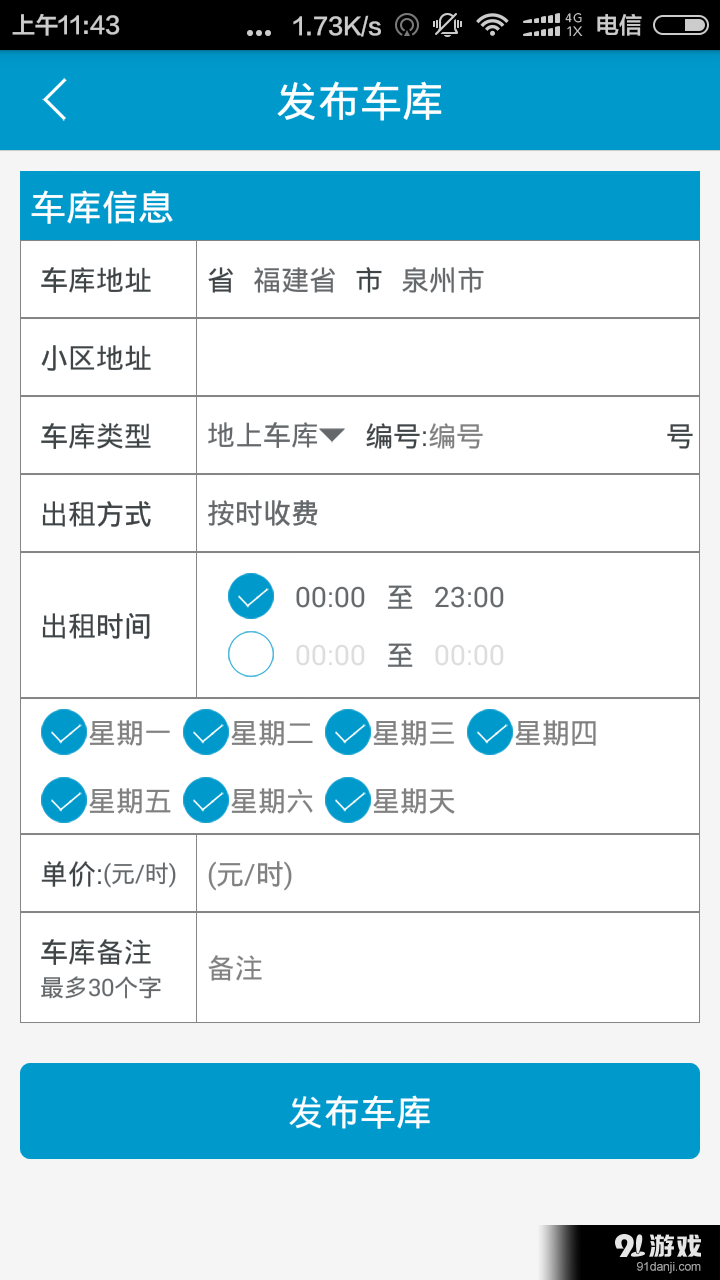The height and width of the screenshot is (1280, 720).
Task: Tap the back arrow to exit 发布车库
Action: [54, 100]
